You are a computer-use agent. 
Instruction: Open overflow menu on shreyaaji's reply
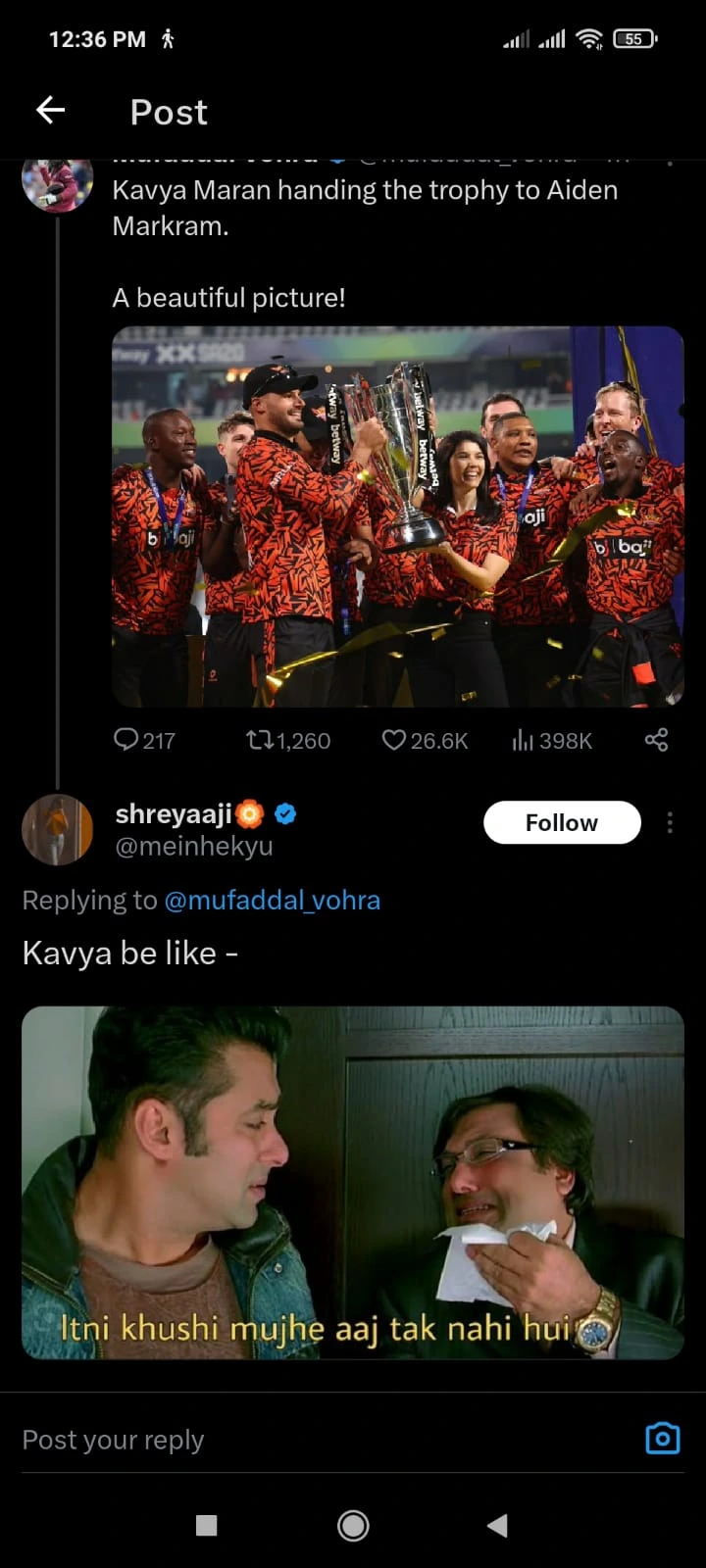coord(670,822)
